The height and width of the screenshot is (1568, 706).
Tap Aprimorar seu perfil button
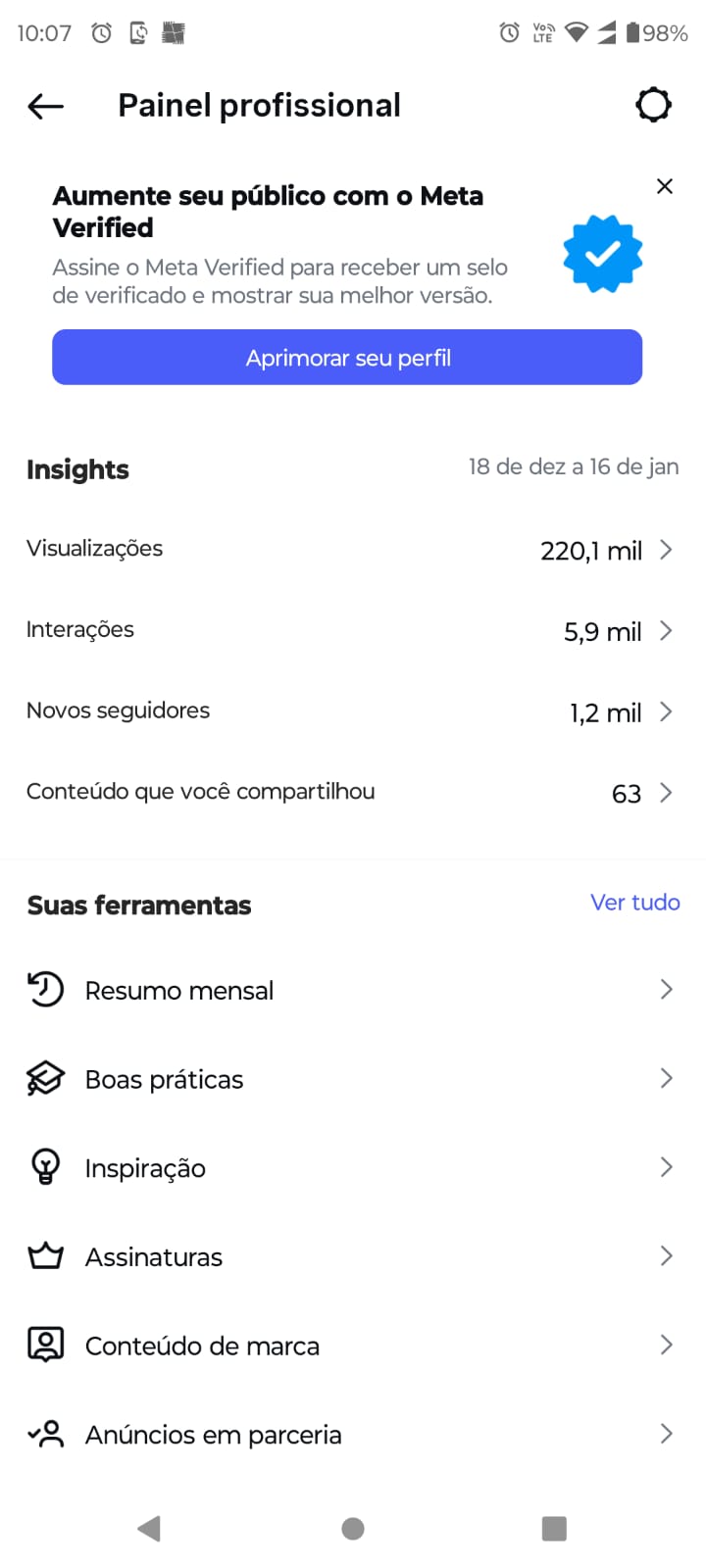pos(347,358)
